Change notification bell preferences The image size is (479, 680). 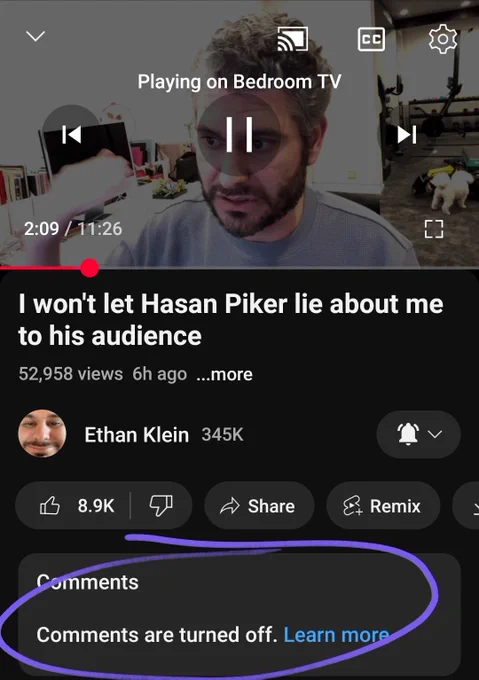(x=418, y=434)
